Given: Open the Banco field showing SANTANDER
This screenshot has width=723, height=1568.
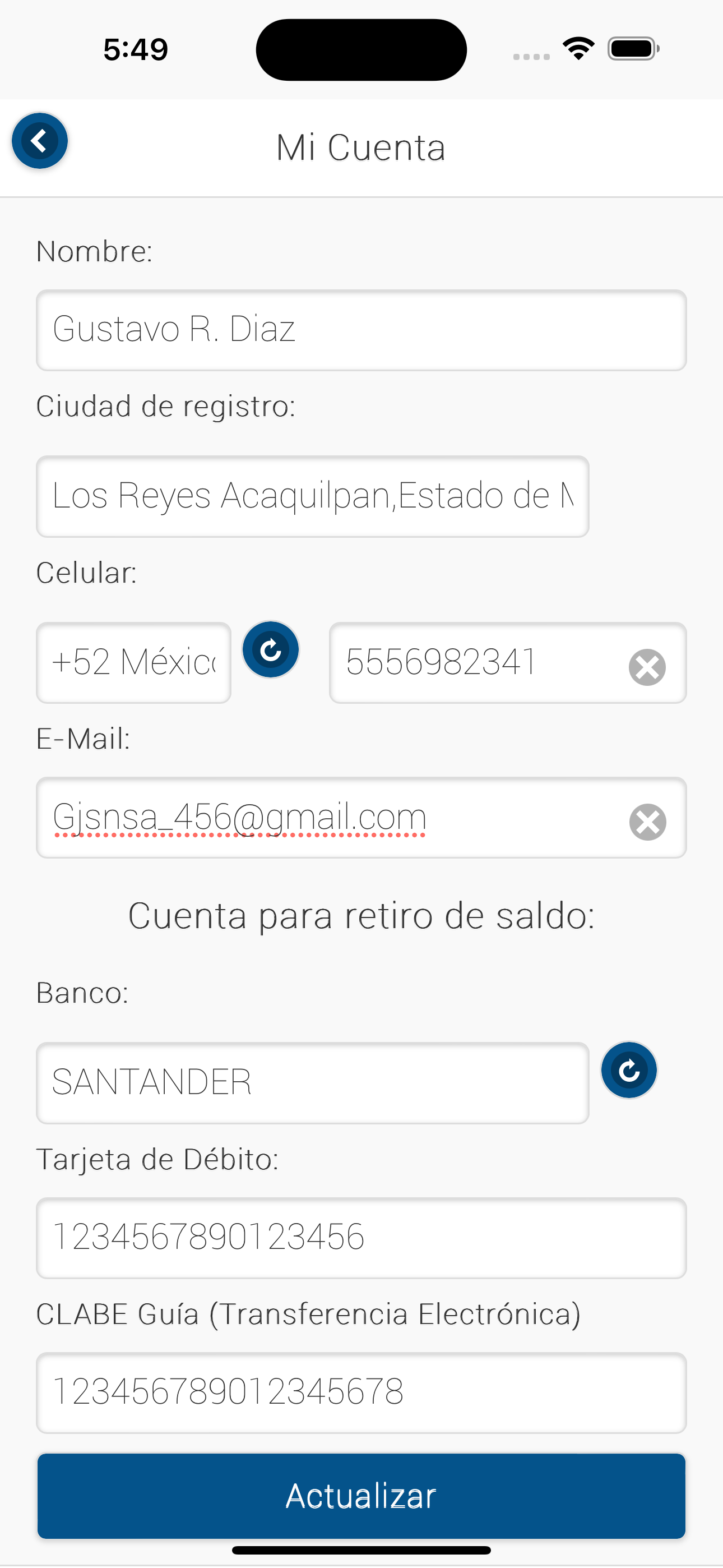Looking at the screenshot, I should tap(312, 1083).
